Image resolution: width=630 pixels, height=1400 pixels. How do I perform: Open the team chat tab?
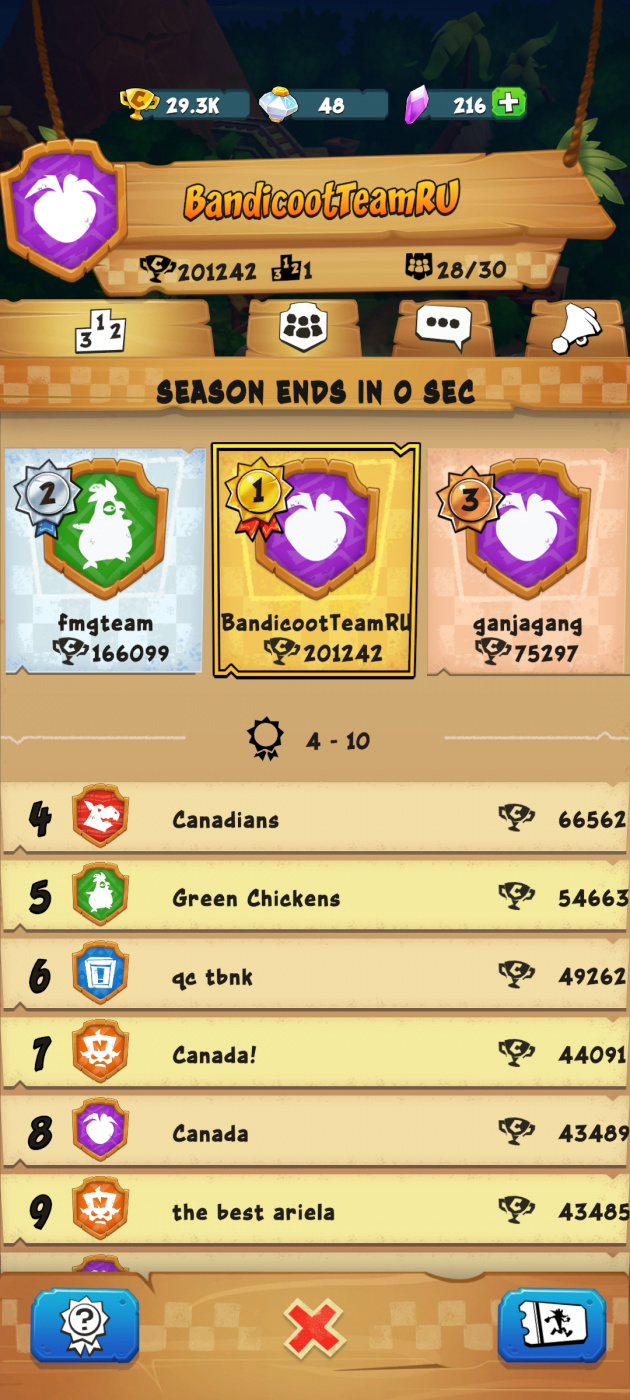point(443,328)
